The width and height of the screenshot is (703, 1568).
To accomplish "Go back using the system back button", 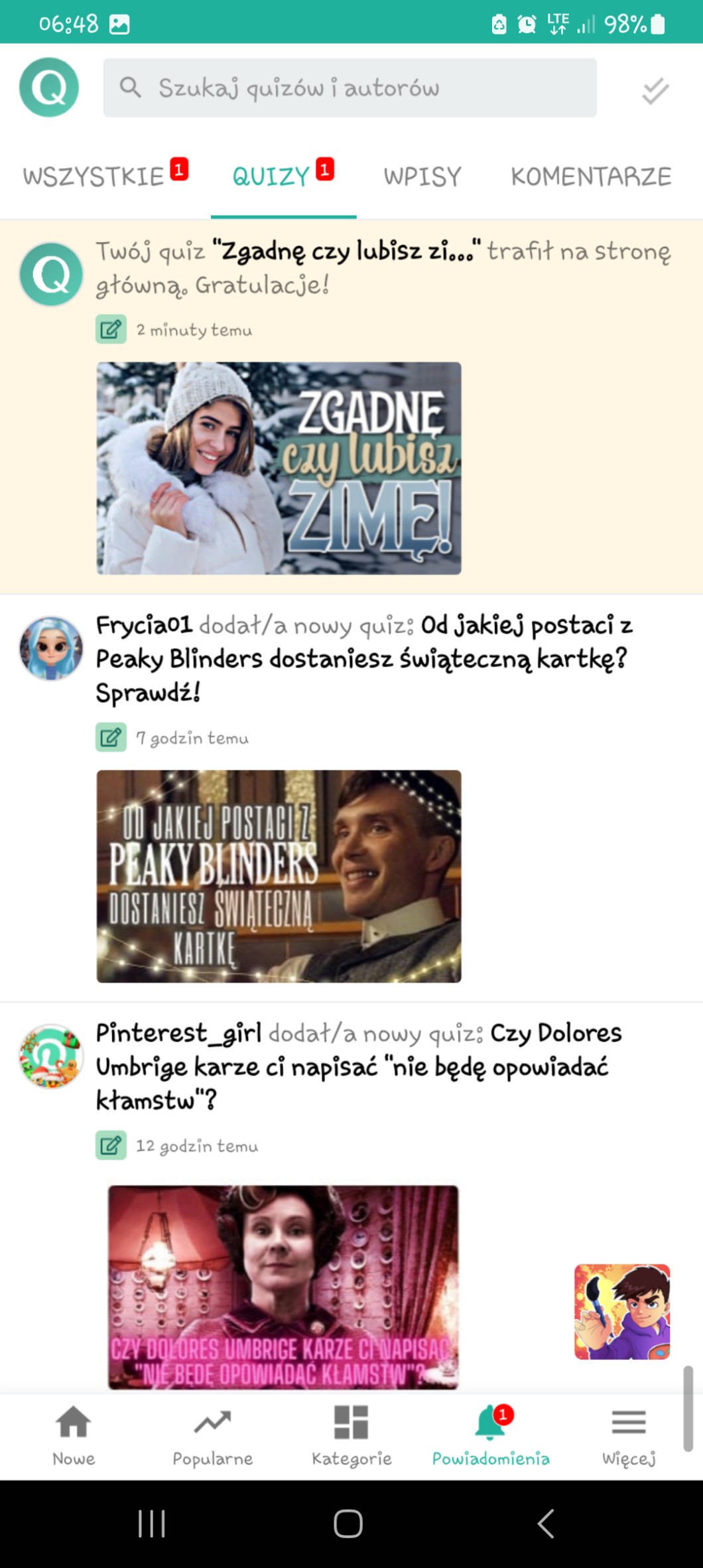I will tap(546, 1523).
